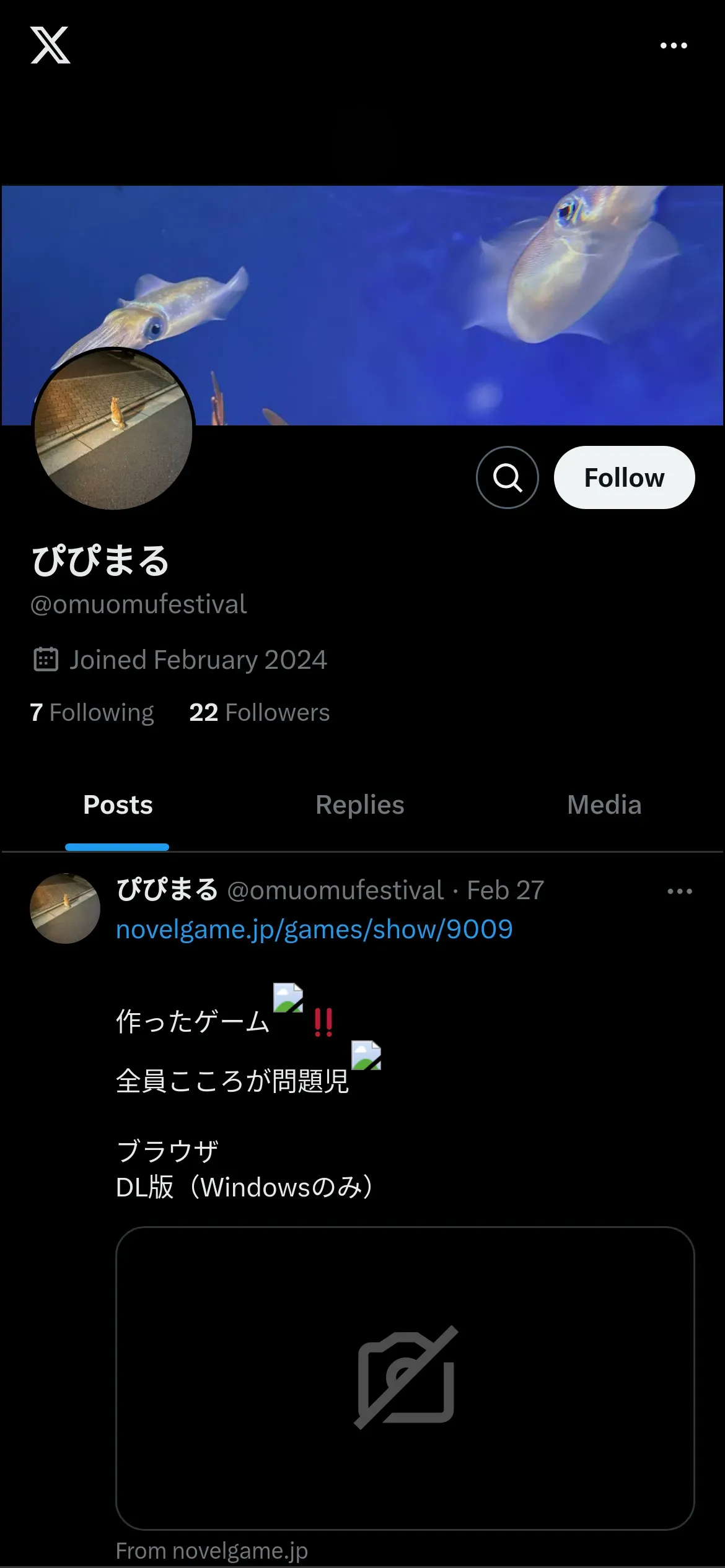Tap the avatar beside the Feb 27 post
This screenshot has width=725, height=1568.
tap(65, 908)
